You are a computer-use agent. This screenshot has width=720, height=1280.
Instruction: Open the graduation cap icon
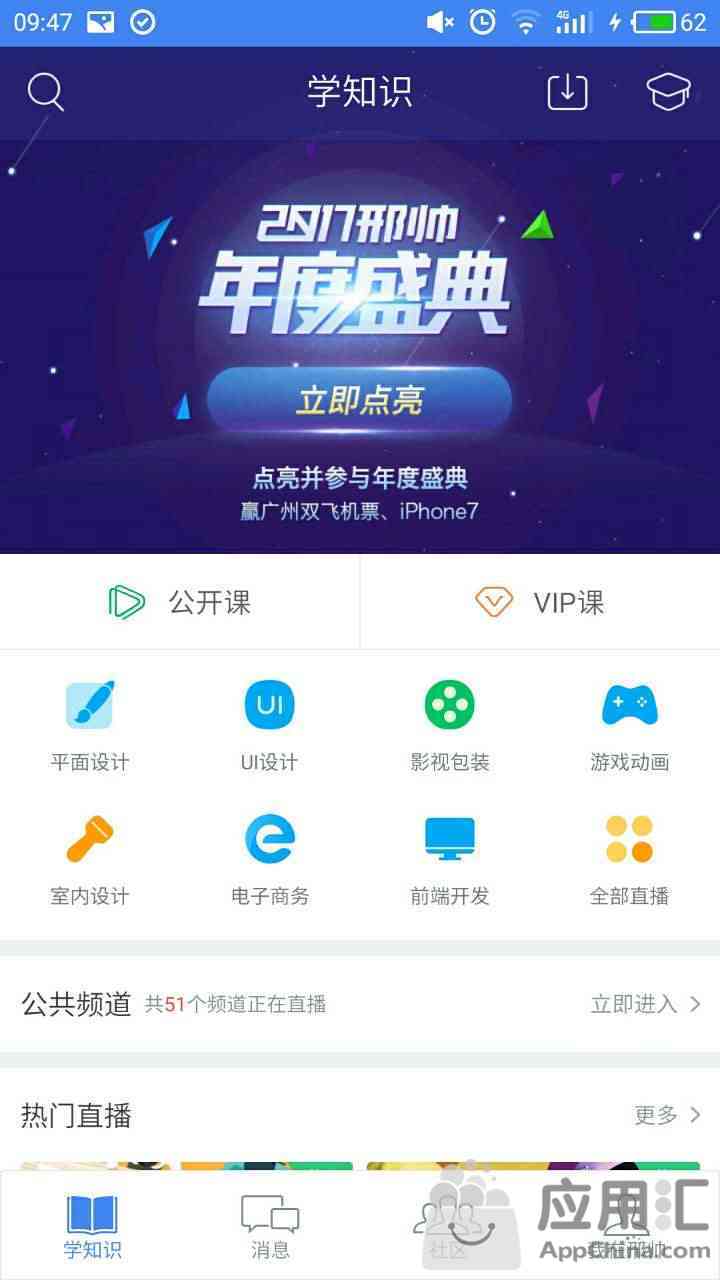click(668, 92)
